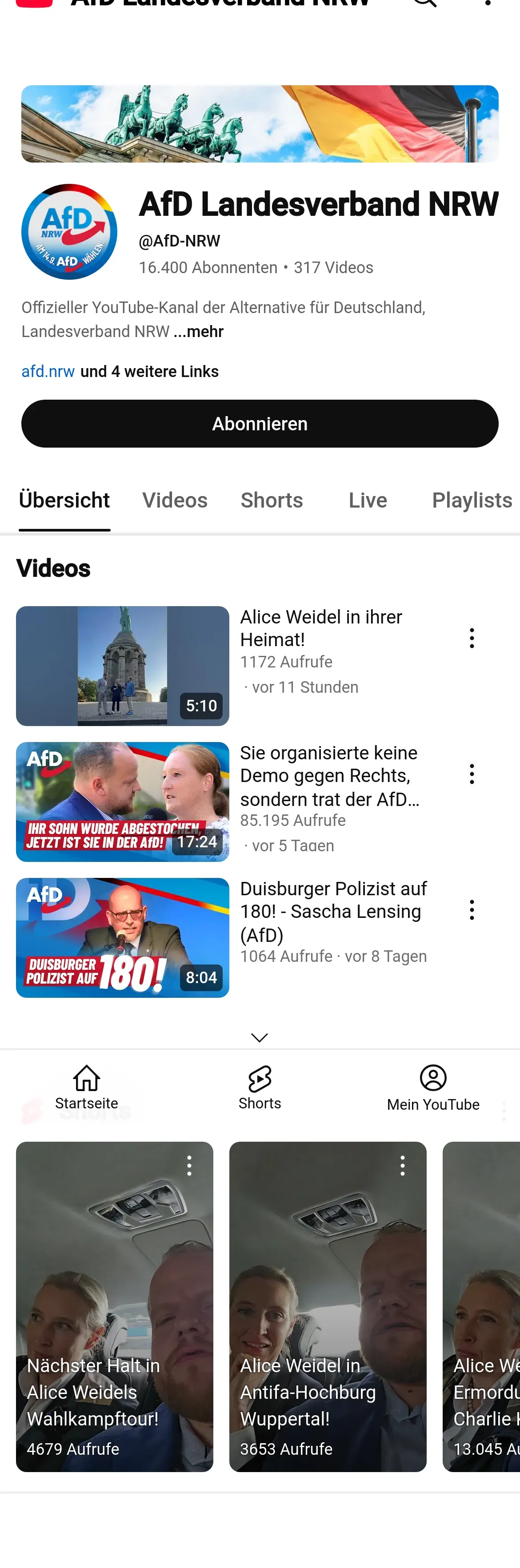Open options for the "Antifa-Hochburg Wuppertal" Short
520x1568 pixels.
click(403, 1166)
